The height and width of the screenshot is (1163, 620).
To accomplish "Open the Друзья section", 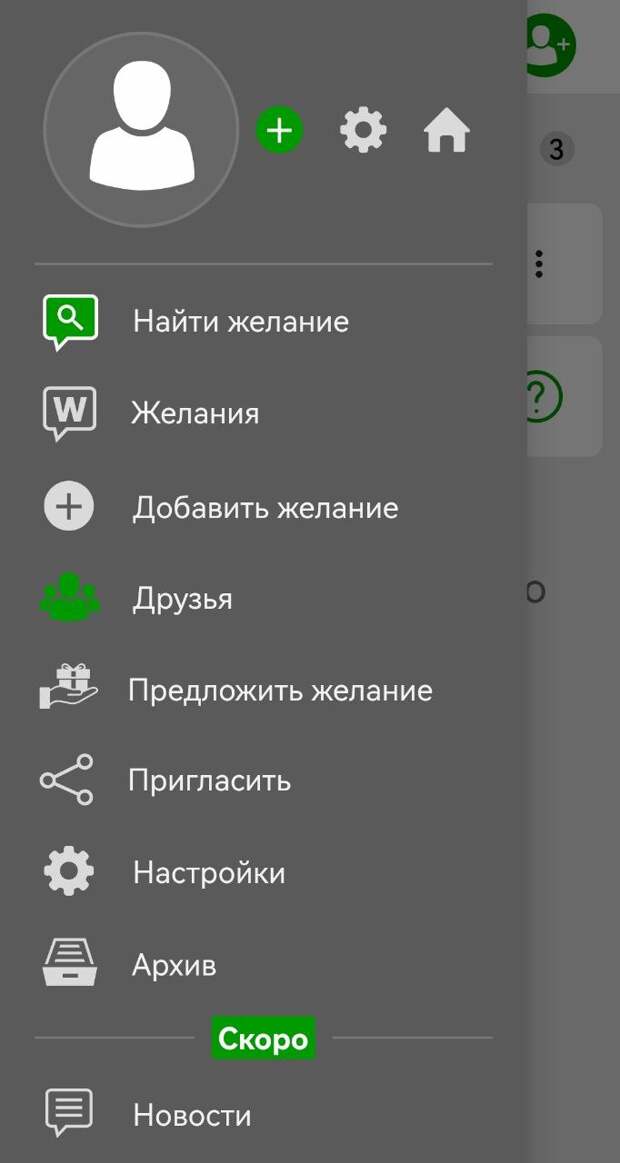I will tap(182, 599).
